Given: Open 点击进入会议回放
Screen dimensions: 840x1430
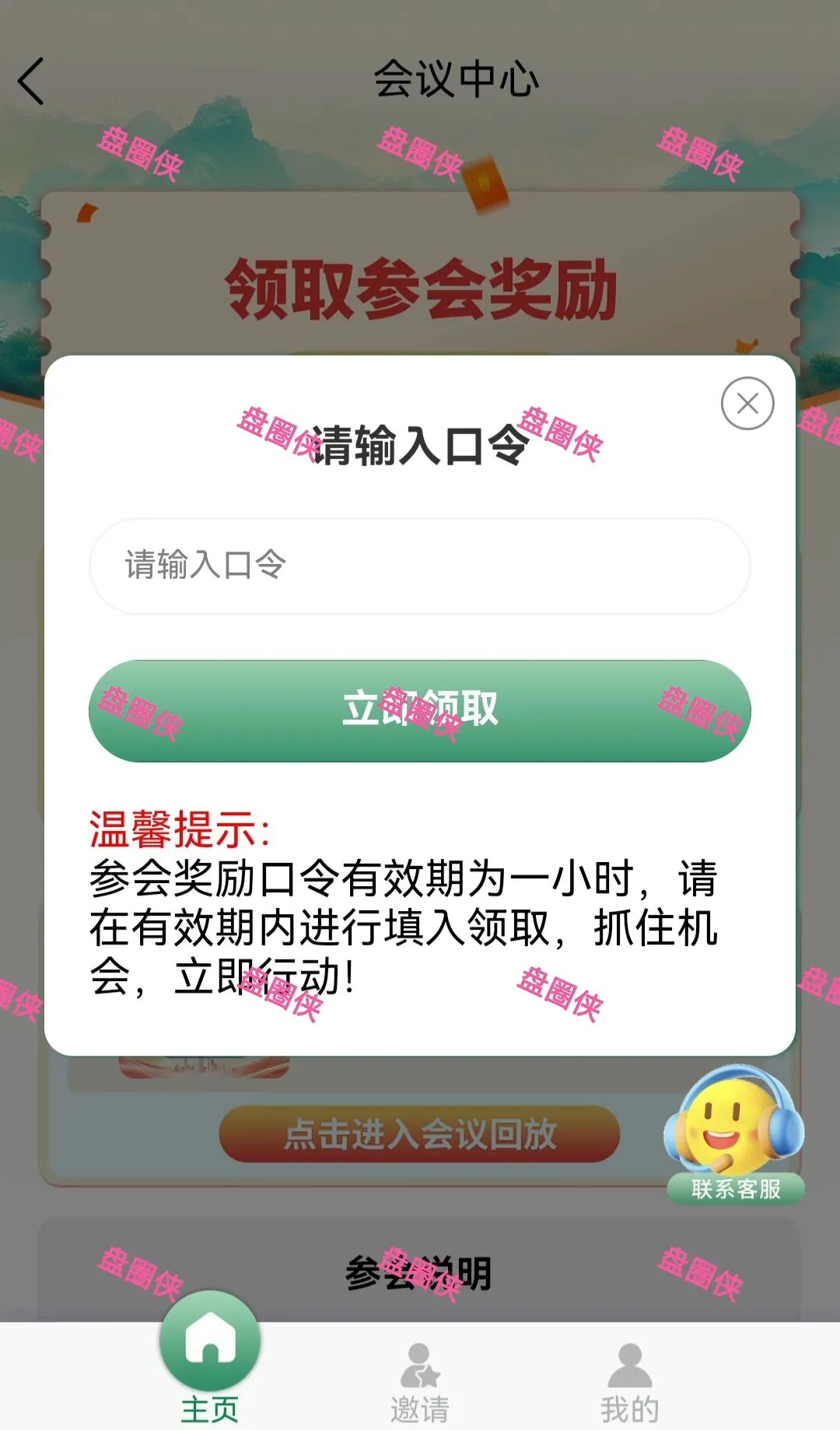Looking at the screenshot, I should 420,1134.
